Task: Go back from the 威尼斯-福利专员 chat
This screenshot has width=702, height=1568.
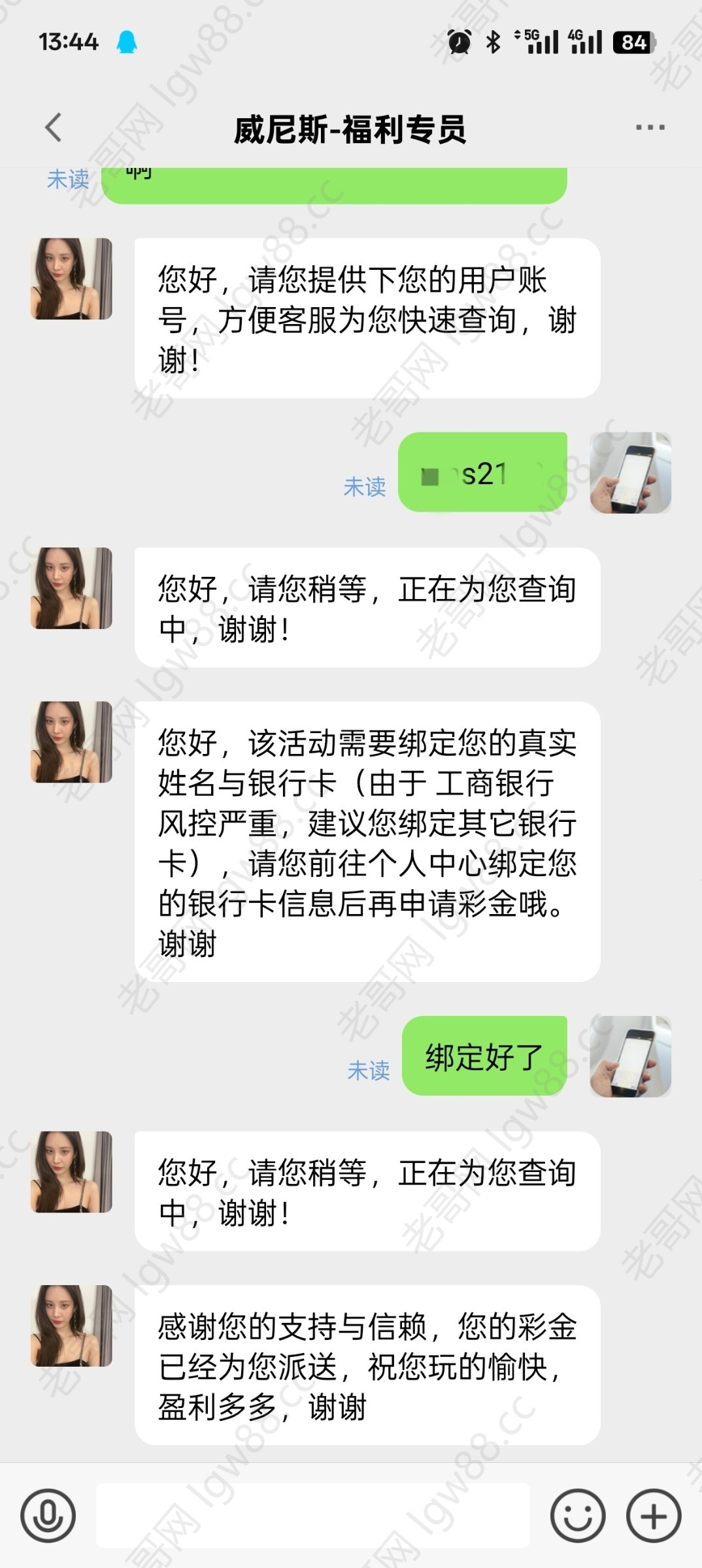Action: pos(54,127)
